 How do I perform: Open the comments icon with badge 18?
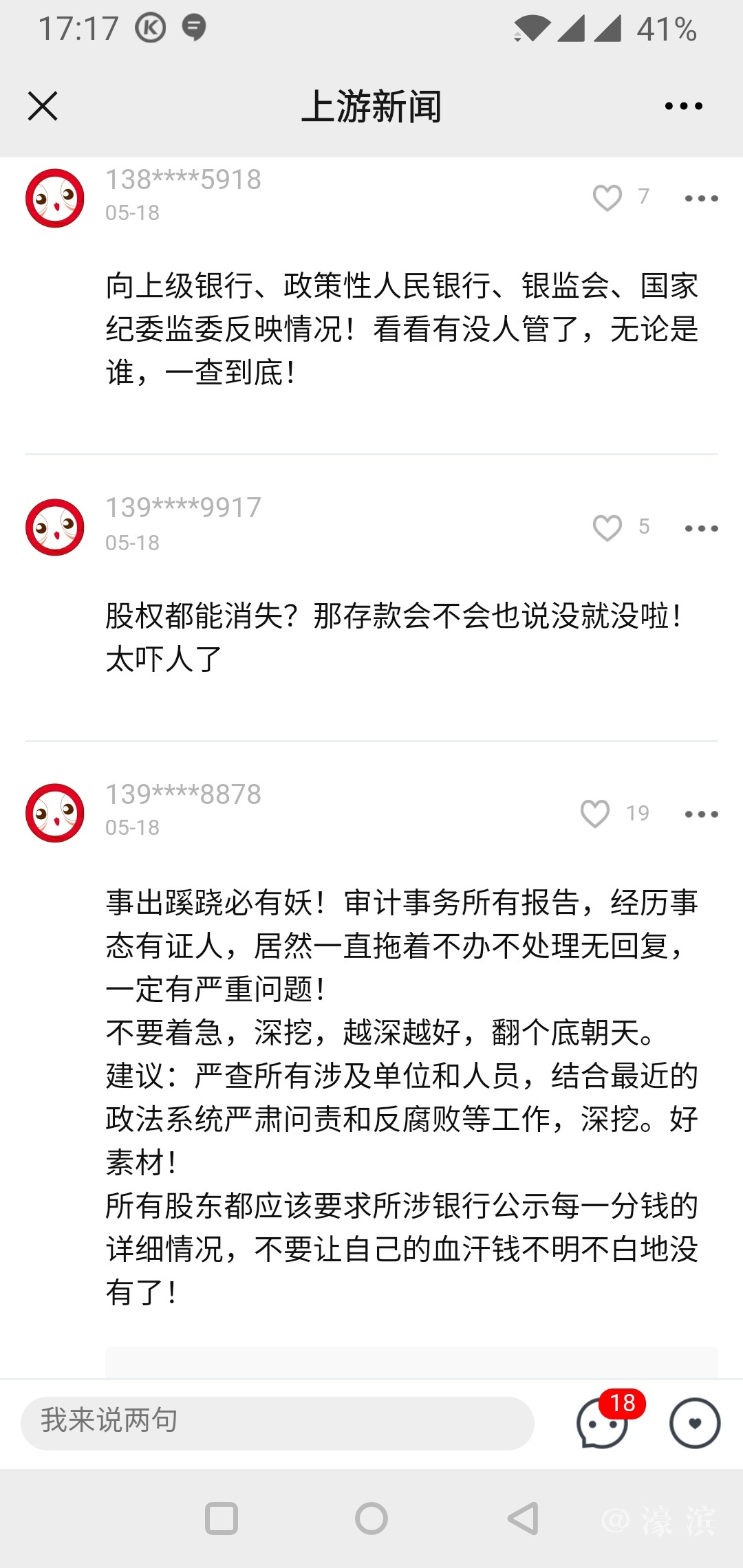(x=603, y=1423)
